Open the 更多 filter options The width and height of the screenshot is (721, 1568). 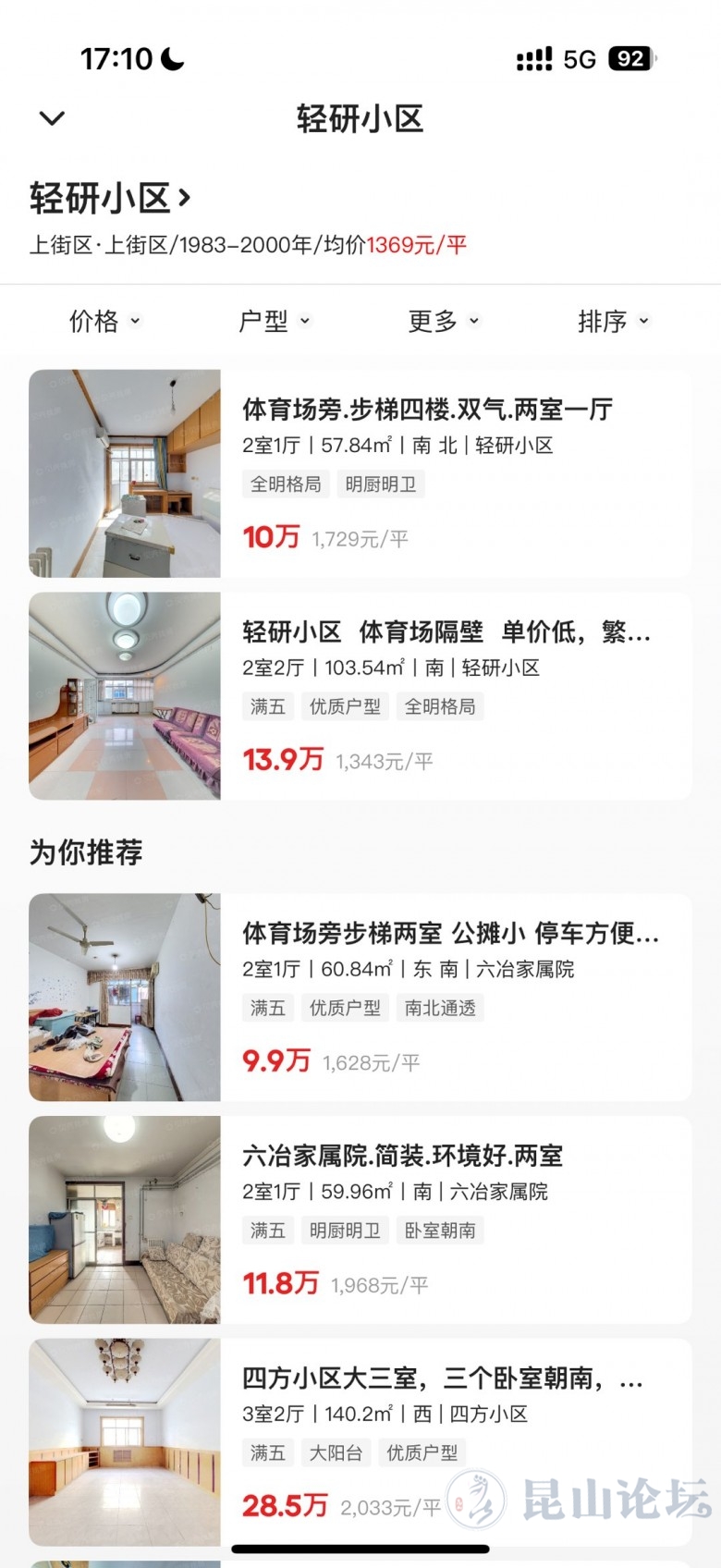tap(444, 321)
